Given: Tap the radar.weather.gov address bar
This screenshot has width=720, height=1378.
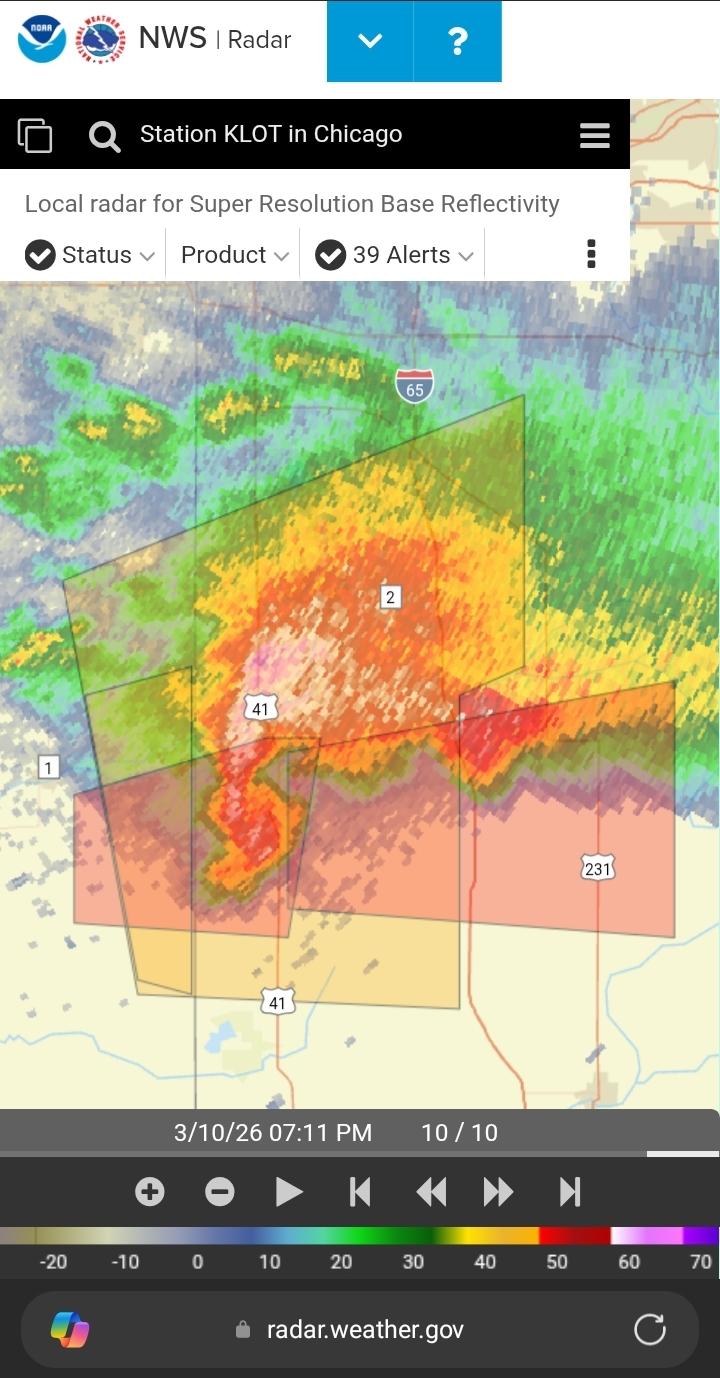Looking at the screenshot, I should (x=365, y=1329).
